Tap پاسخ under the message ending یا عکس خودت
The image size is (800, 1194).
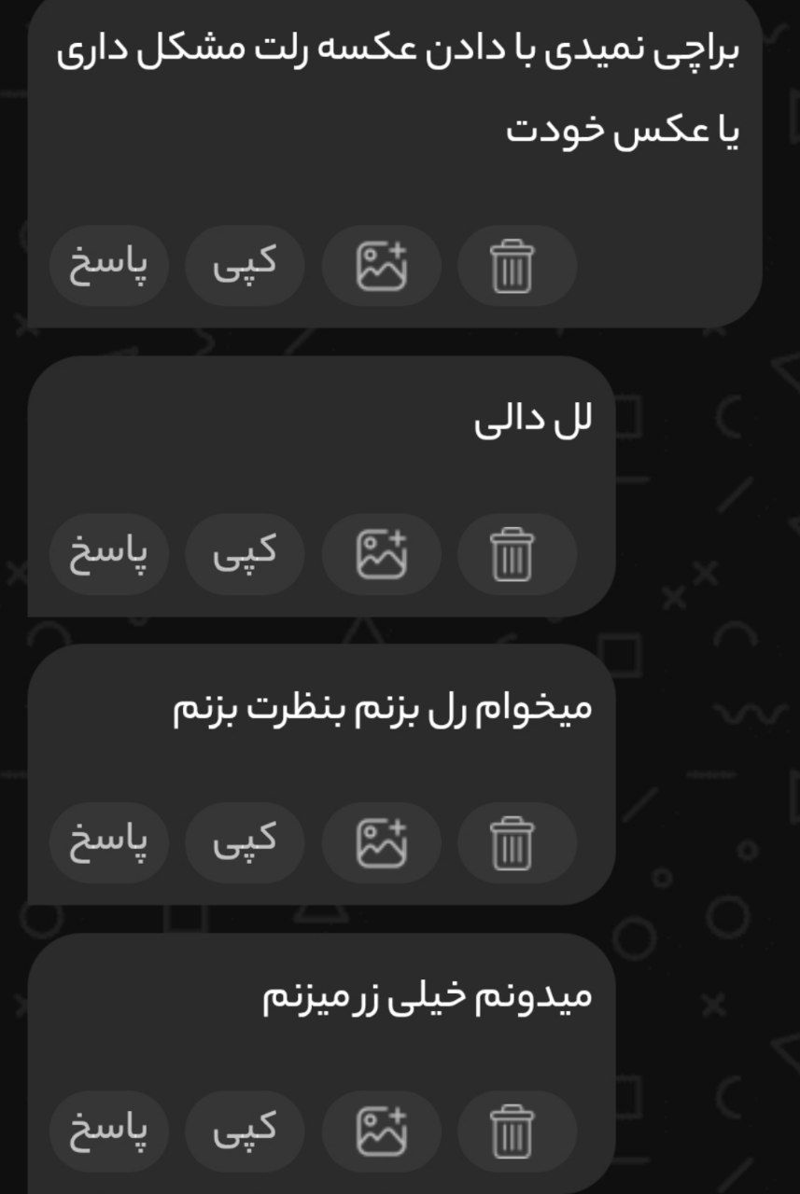(x=109, y=265)
